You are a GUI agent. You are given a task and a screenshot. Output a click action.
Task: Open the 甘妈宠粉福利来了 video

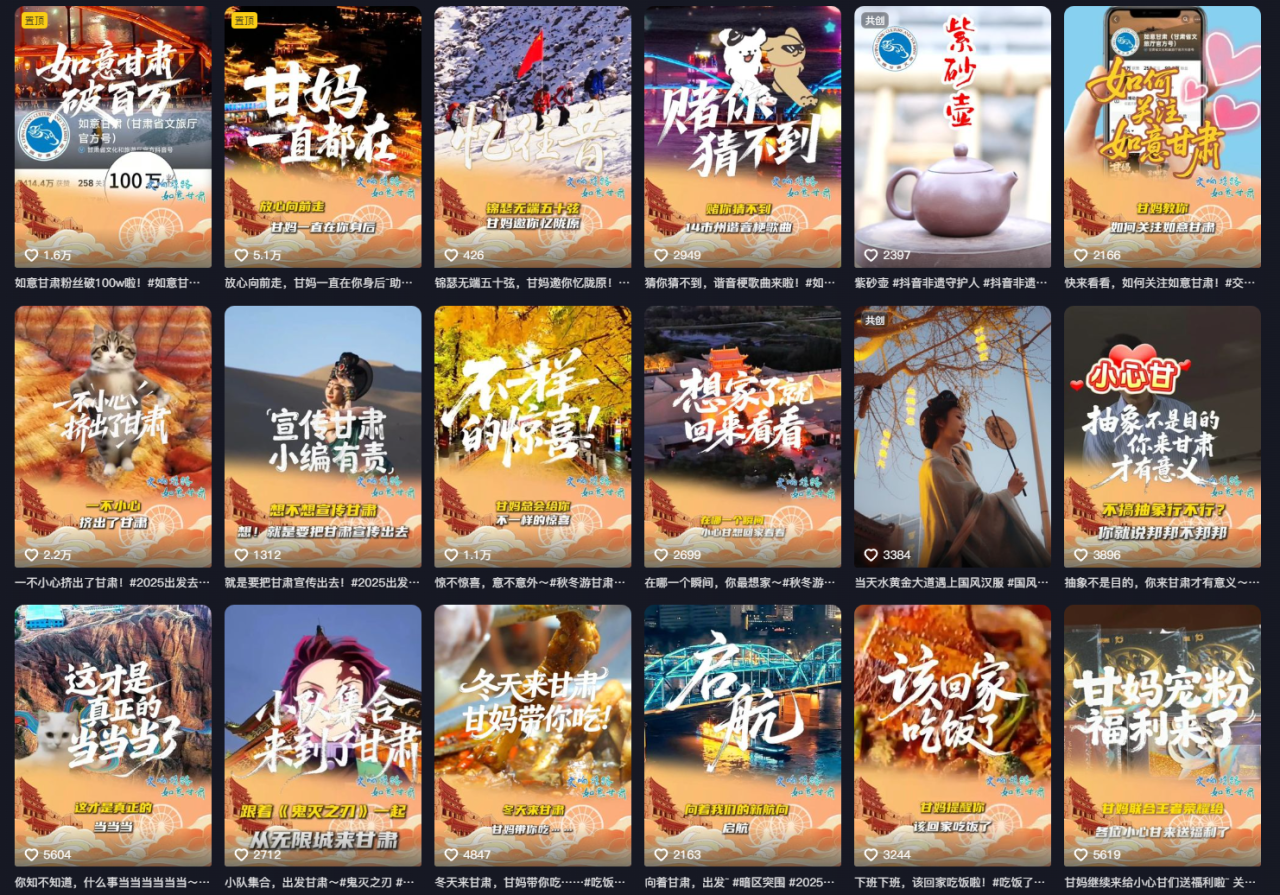pos(1162,735)
